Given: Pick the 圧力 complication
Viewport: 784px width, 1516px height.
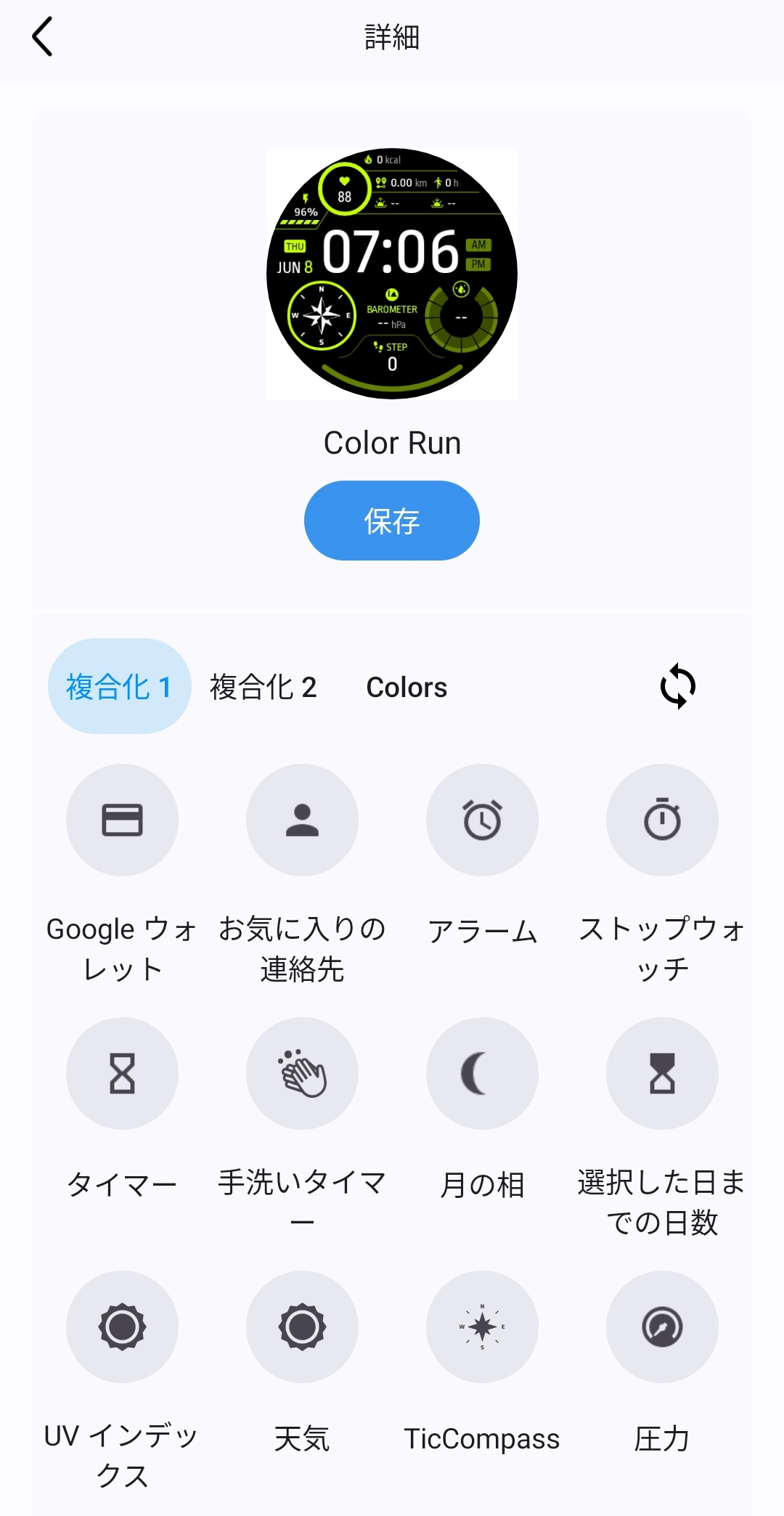Looking at the screenshot, I should tap(662, 1326).
